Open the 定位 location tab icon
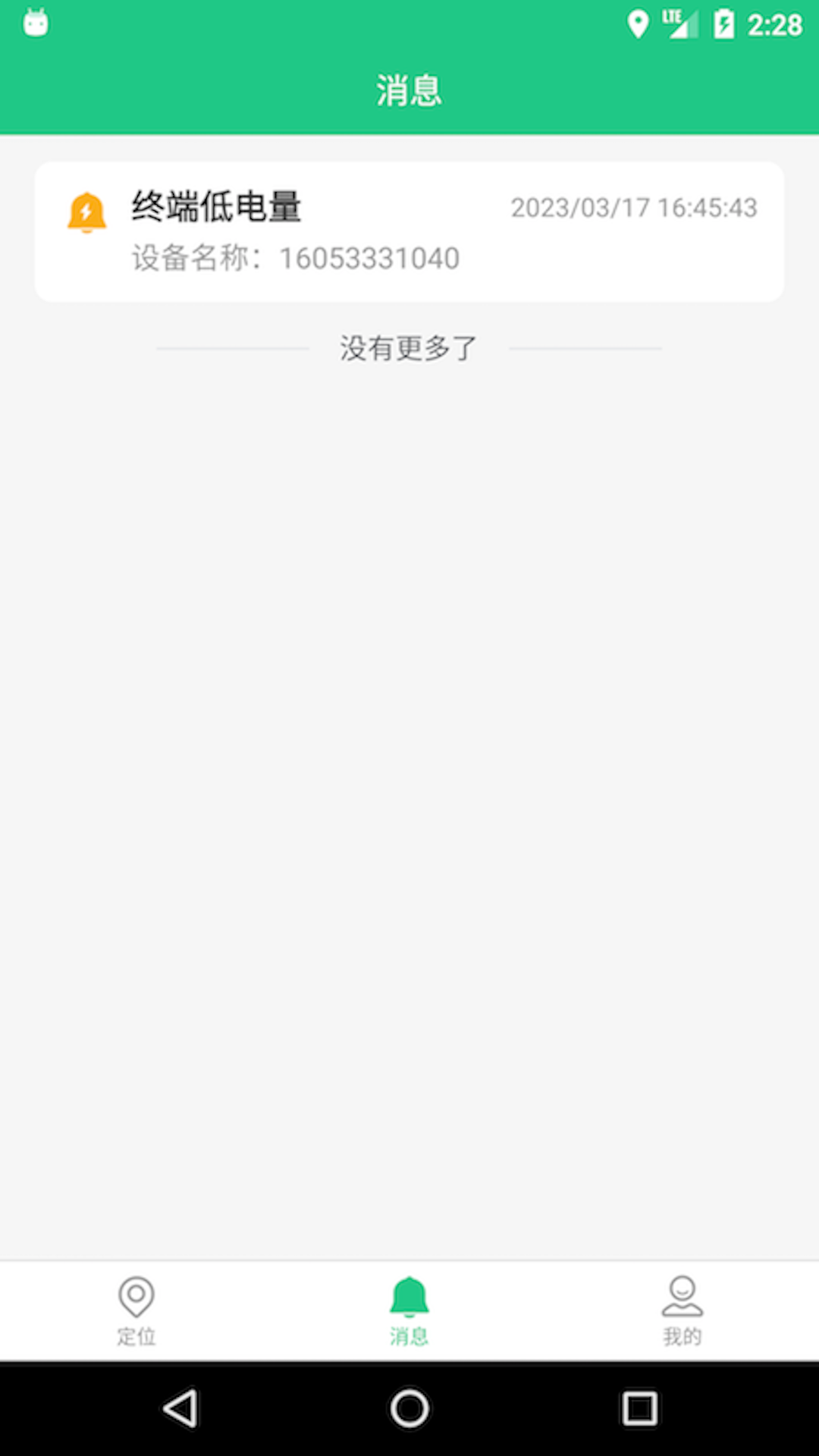This screenshot has width=819, height=1456. click(x=136, y=1299)
